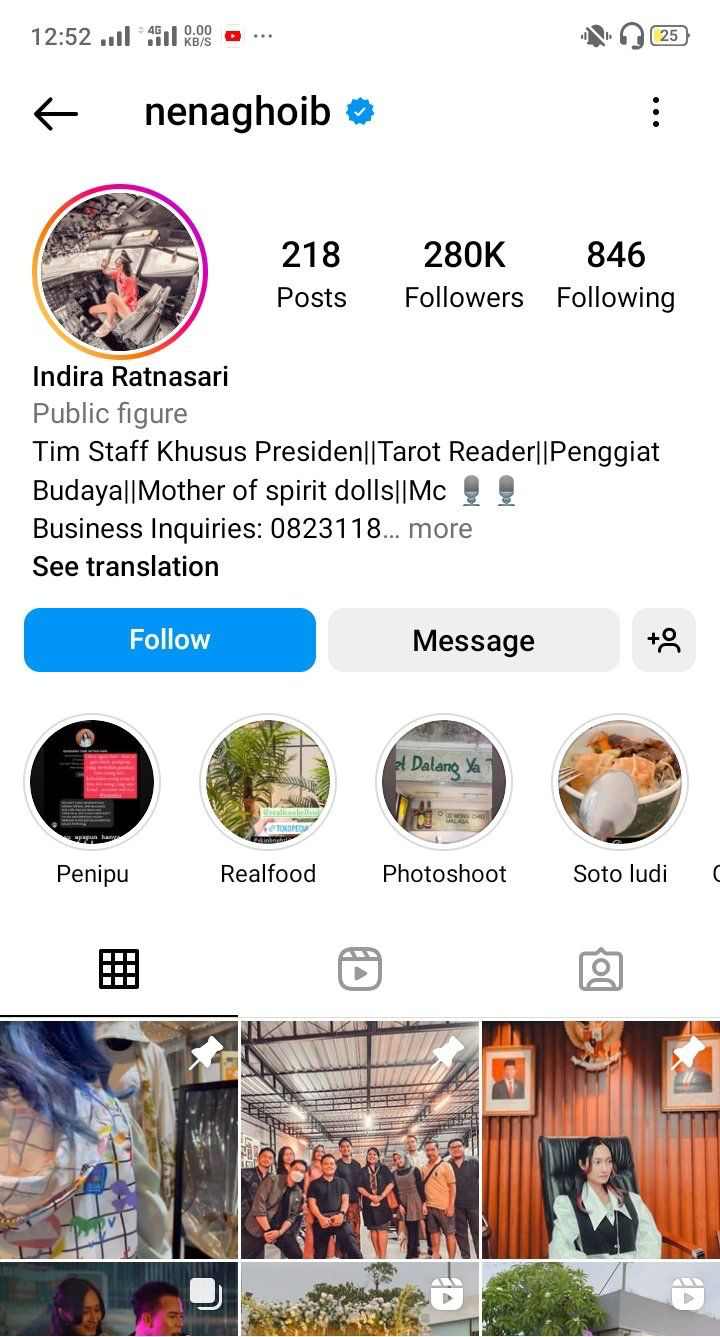The height and width of the screenshot is (1337, 720).
Task: Follow the nenaghoib account
Action: [170, 640]
